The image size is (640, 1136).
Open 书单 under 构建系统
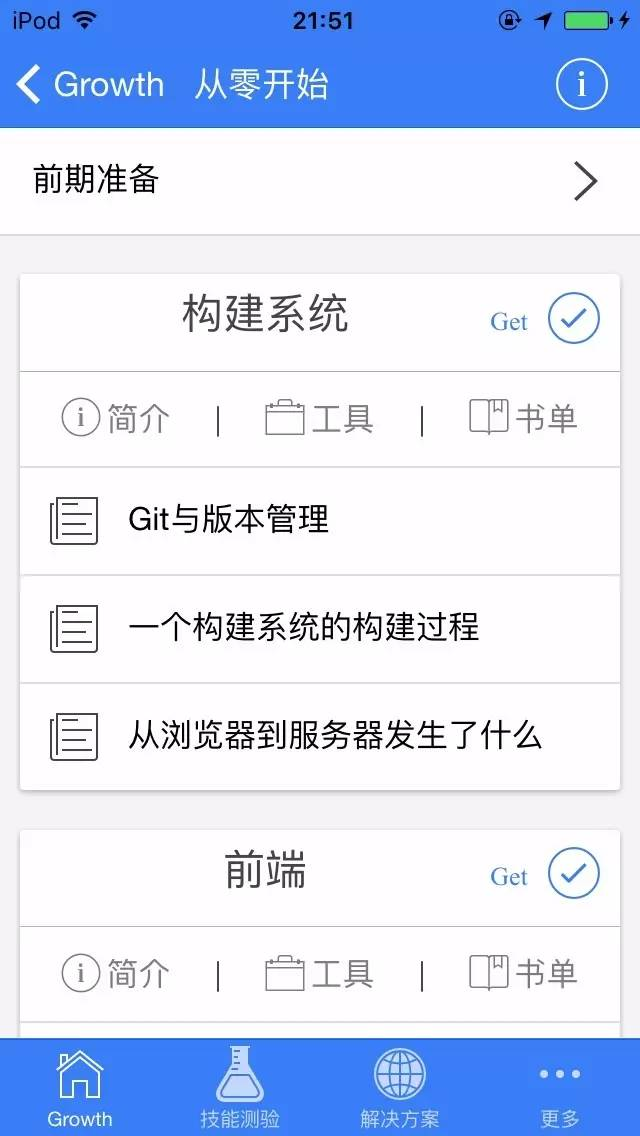(523, 418)
